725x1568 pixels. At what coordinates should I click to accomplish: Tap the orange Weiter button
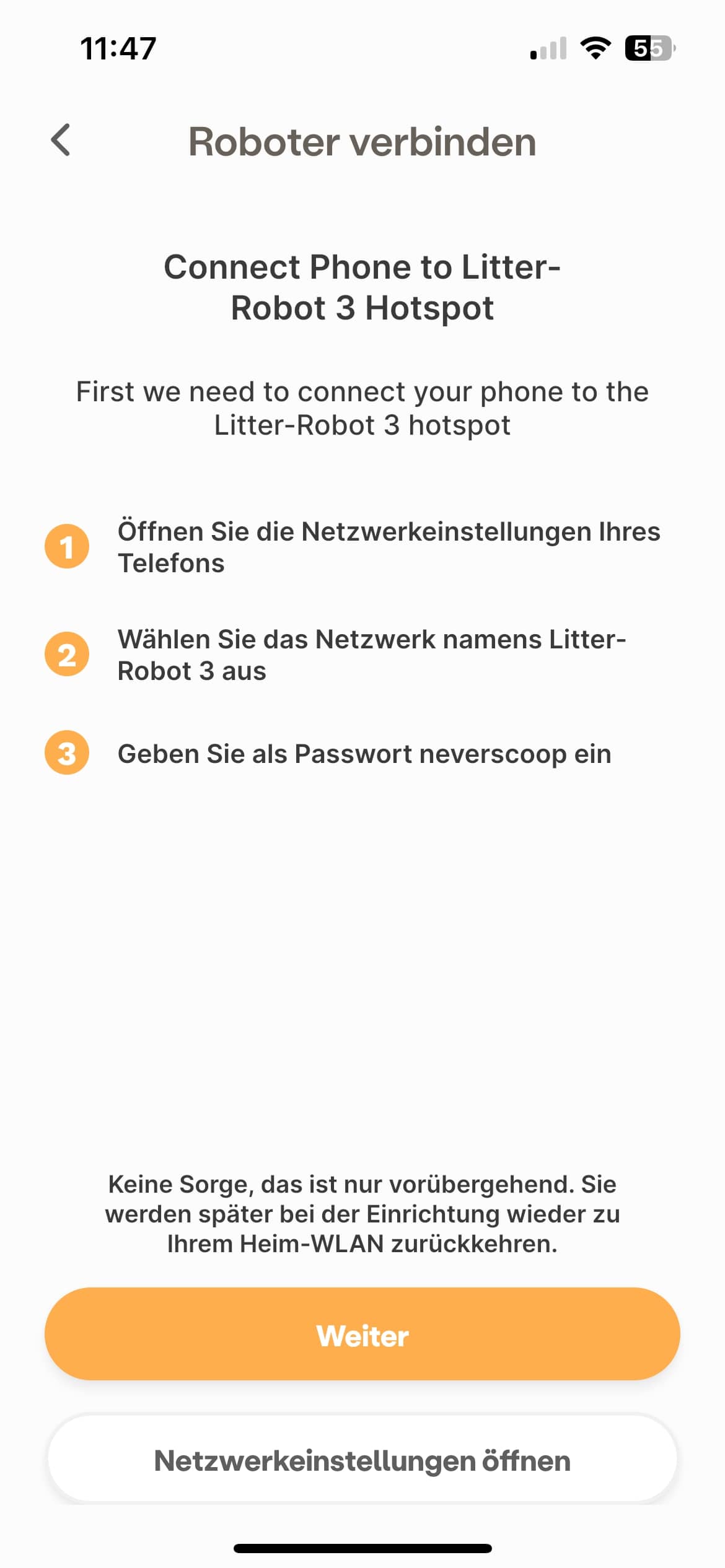pos(362,1336)
